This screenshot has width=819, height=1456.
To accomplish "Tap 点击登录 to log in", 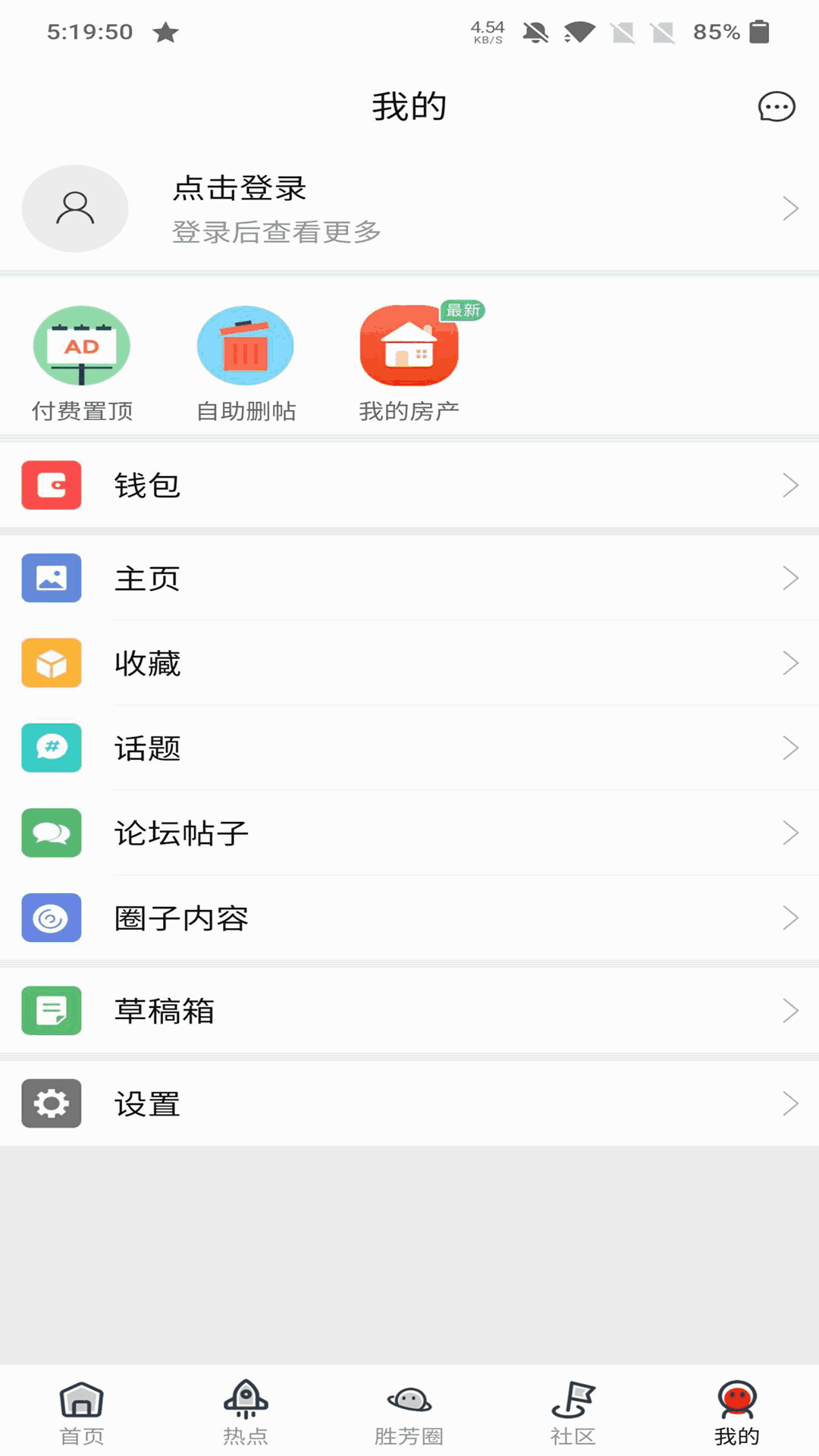I will pyautogui.click(x=240, y=188).
